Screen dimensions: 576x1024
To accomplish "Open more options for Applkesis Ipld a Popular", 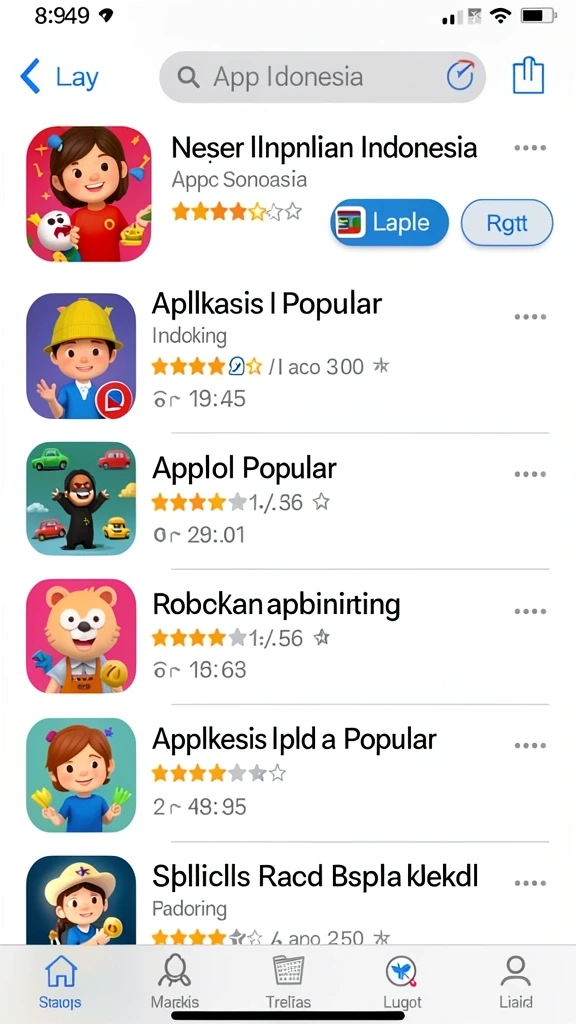I will tap(530, 745).
